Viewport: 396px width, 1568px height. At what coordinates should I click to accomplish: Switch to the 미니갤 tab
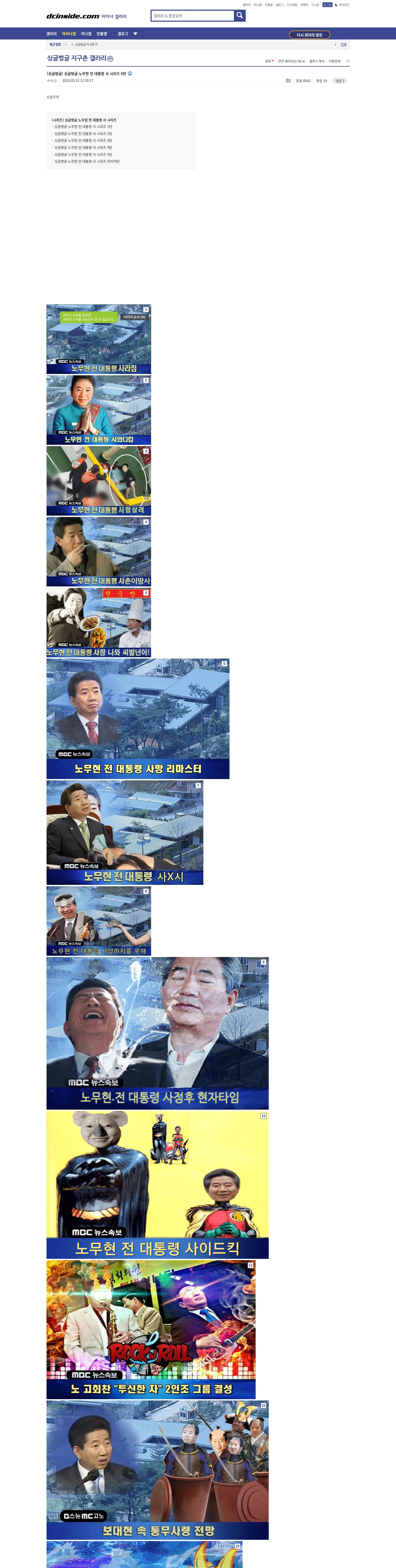[86, 34]
